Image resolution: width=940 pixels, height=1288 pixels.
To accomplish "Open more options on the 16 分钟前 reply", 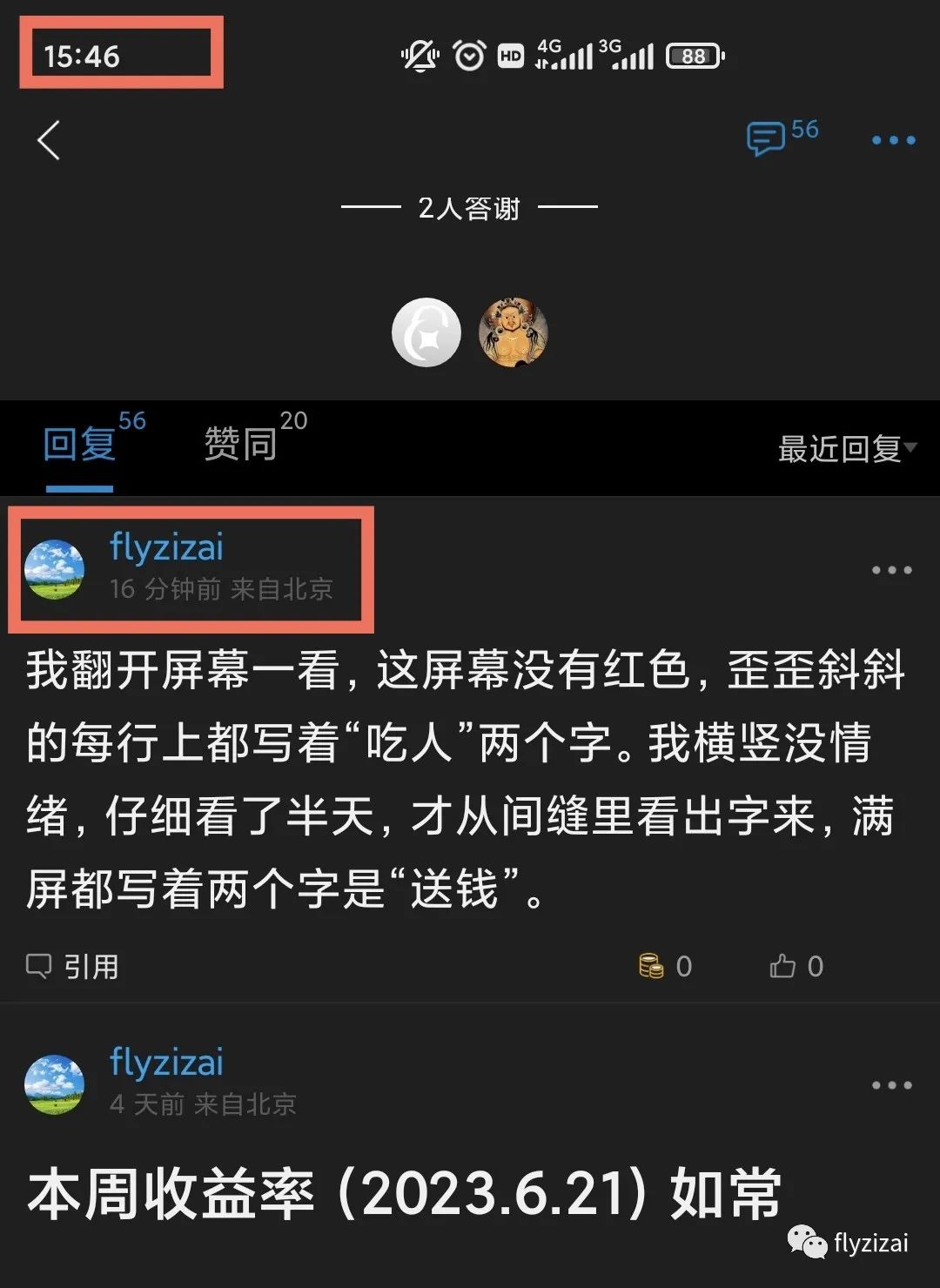I will click(891, 570).
